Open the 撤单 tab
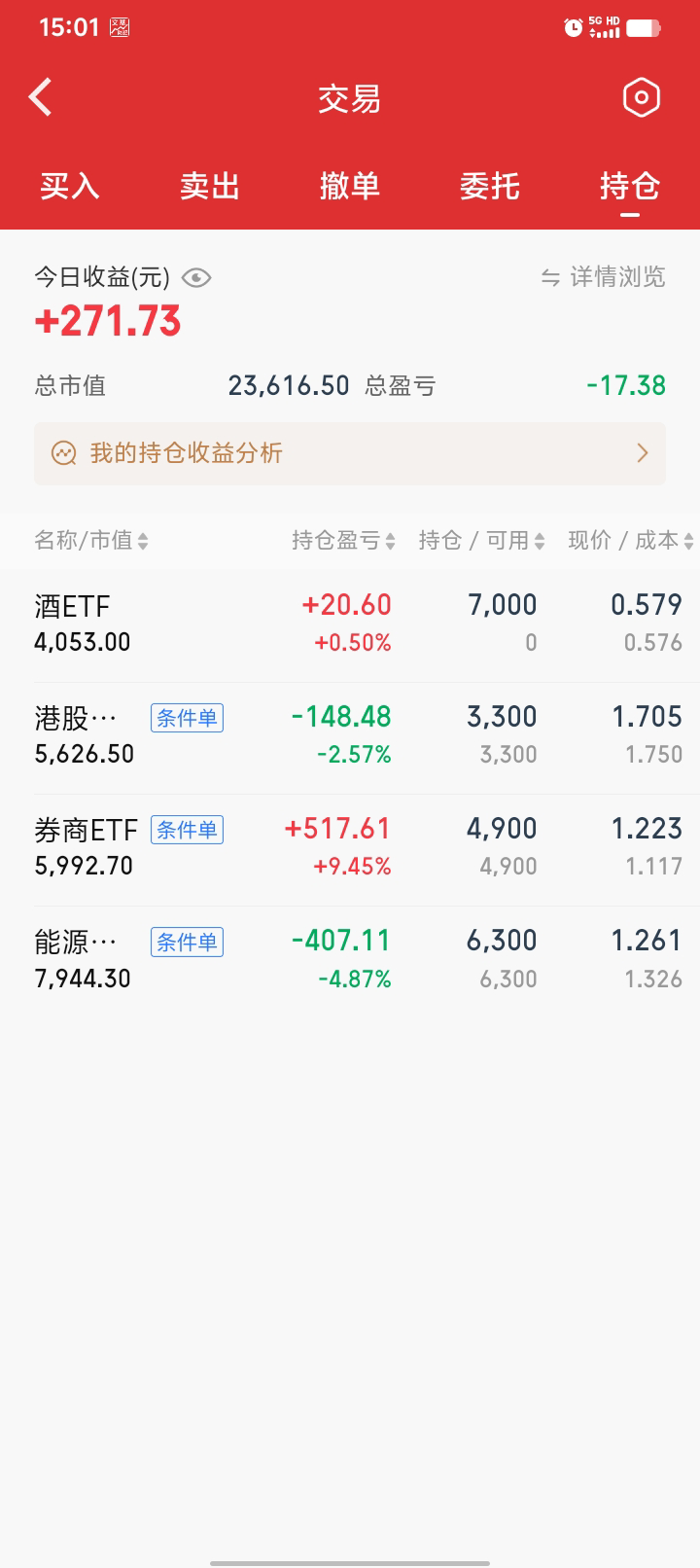700x1568 pixels. point(350,186)
